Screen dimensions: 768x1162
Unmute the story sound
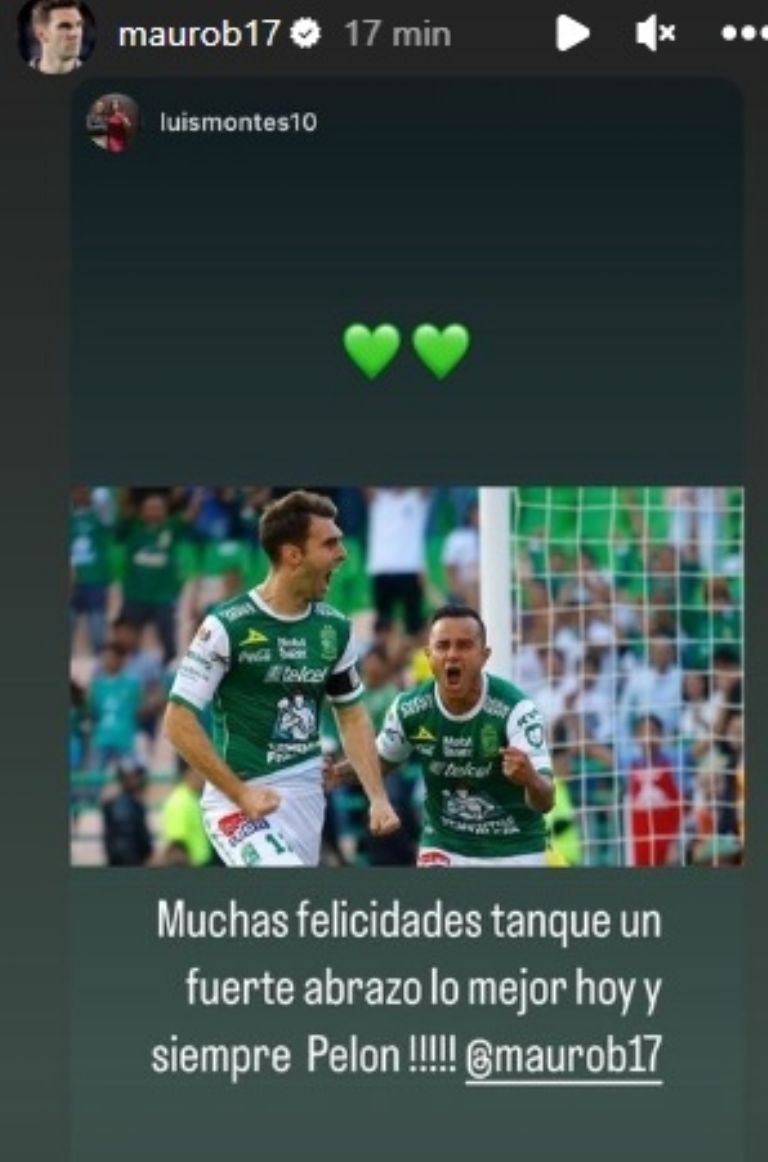pos(655,34)
